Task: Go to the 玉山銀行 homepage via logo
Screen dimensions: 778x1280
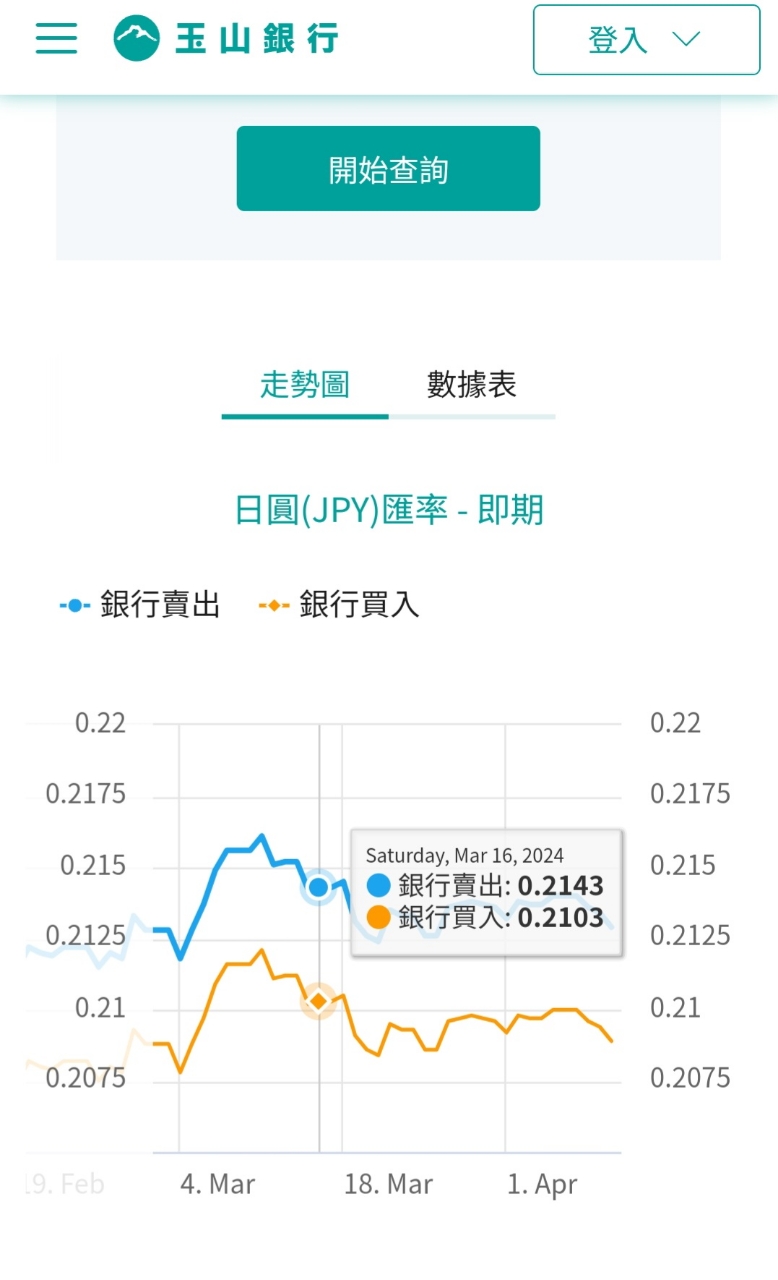Action: coord(226,38)
